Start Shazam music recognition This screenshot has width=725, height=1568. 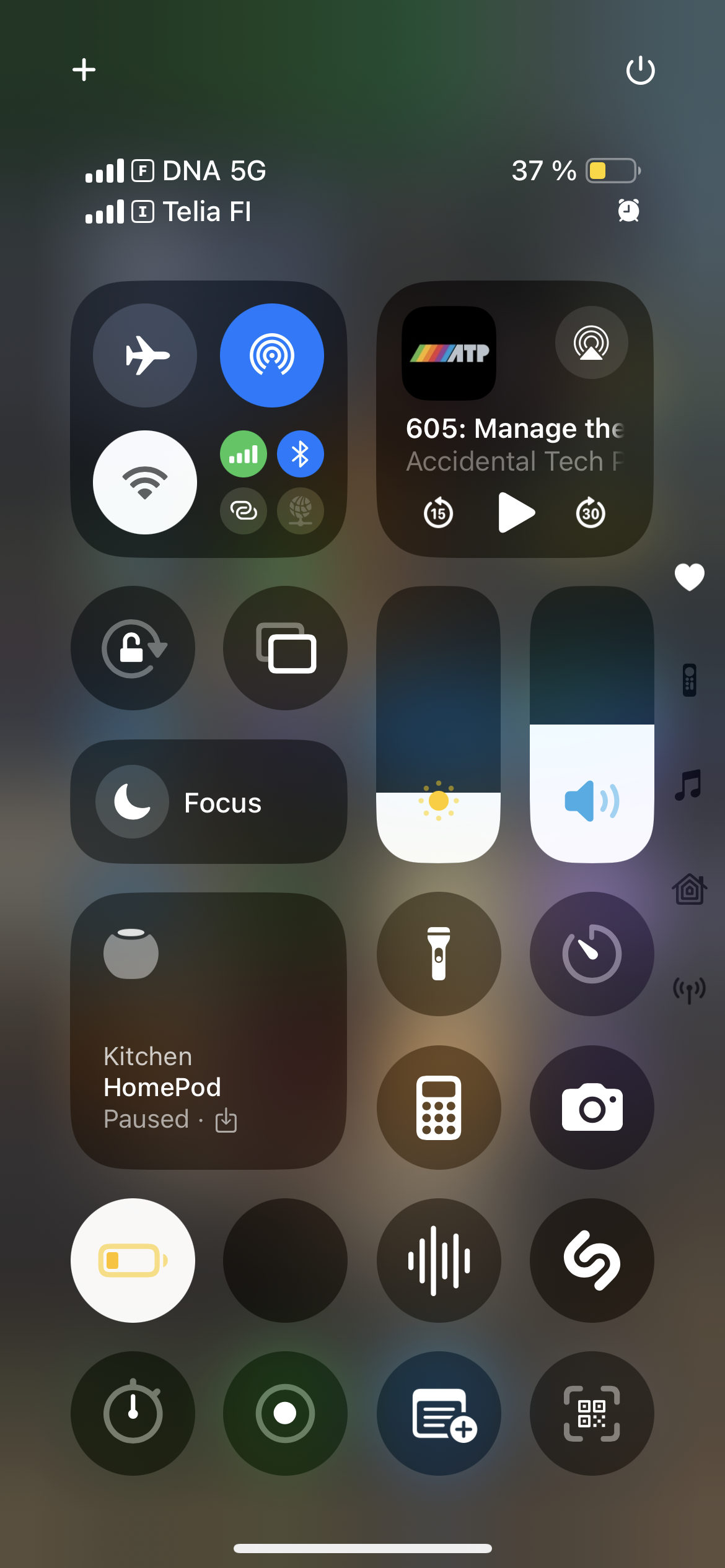point(592,1260)
